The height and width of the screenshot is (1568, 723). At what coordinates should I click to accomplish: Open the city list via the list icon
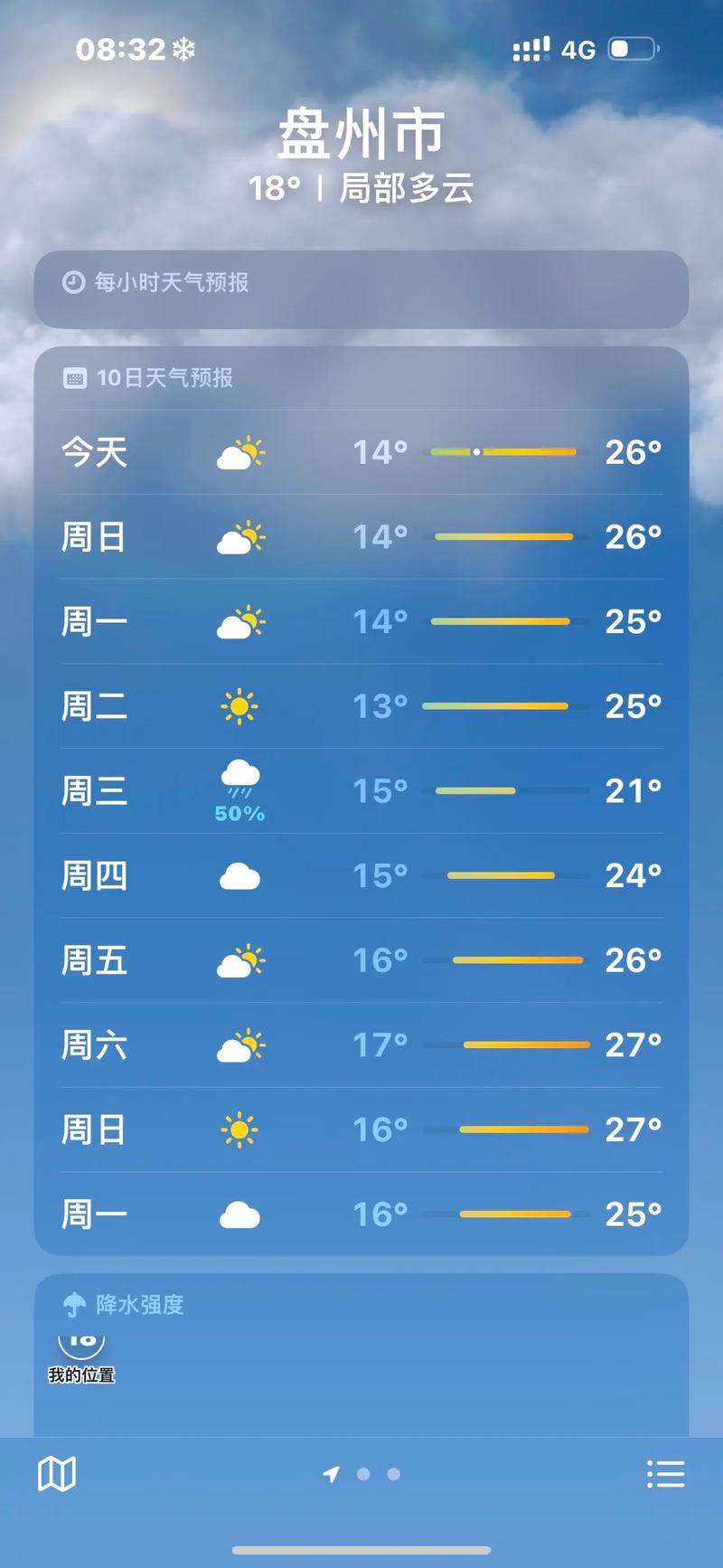coord(666,1473)
